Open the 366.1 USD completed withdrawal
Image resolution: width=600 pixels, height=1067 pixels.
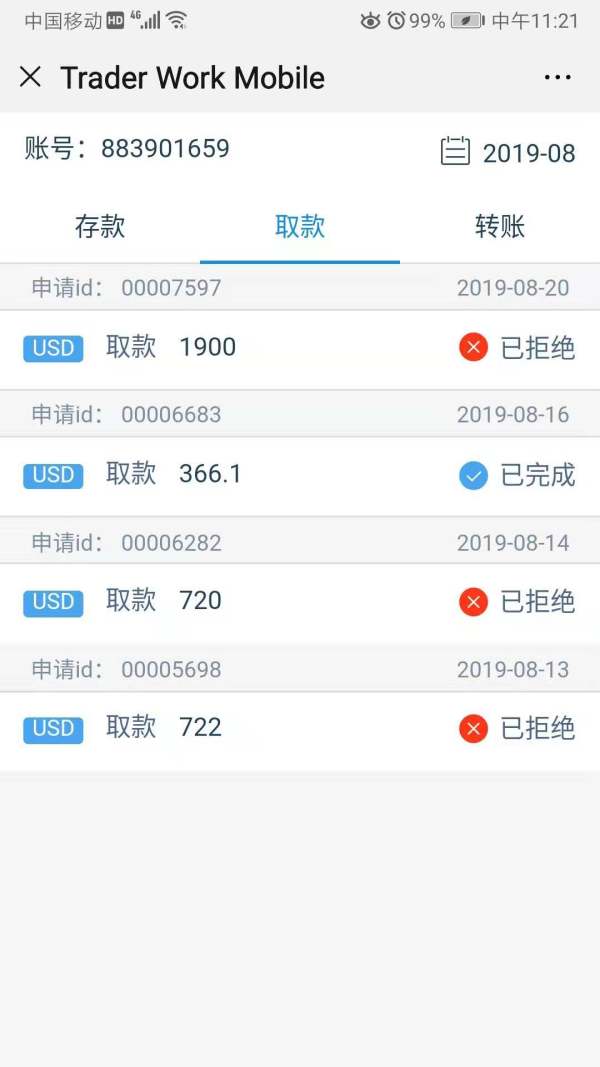click(300, 475)
